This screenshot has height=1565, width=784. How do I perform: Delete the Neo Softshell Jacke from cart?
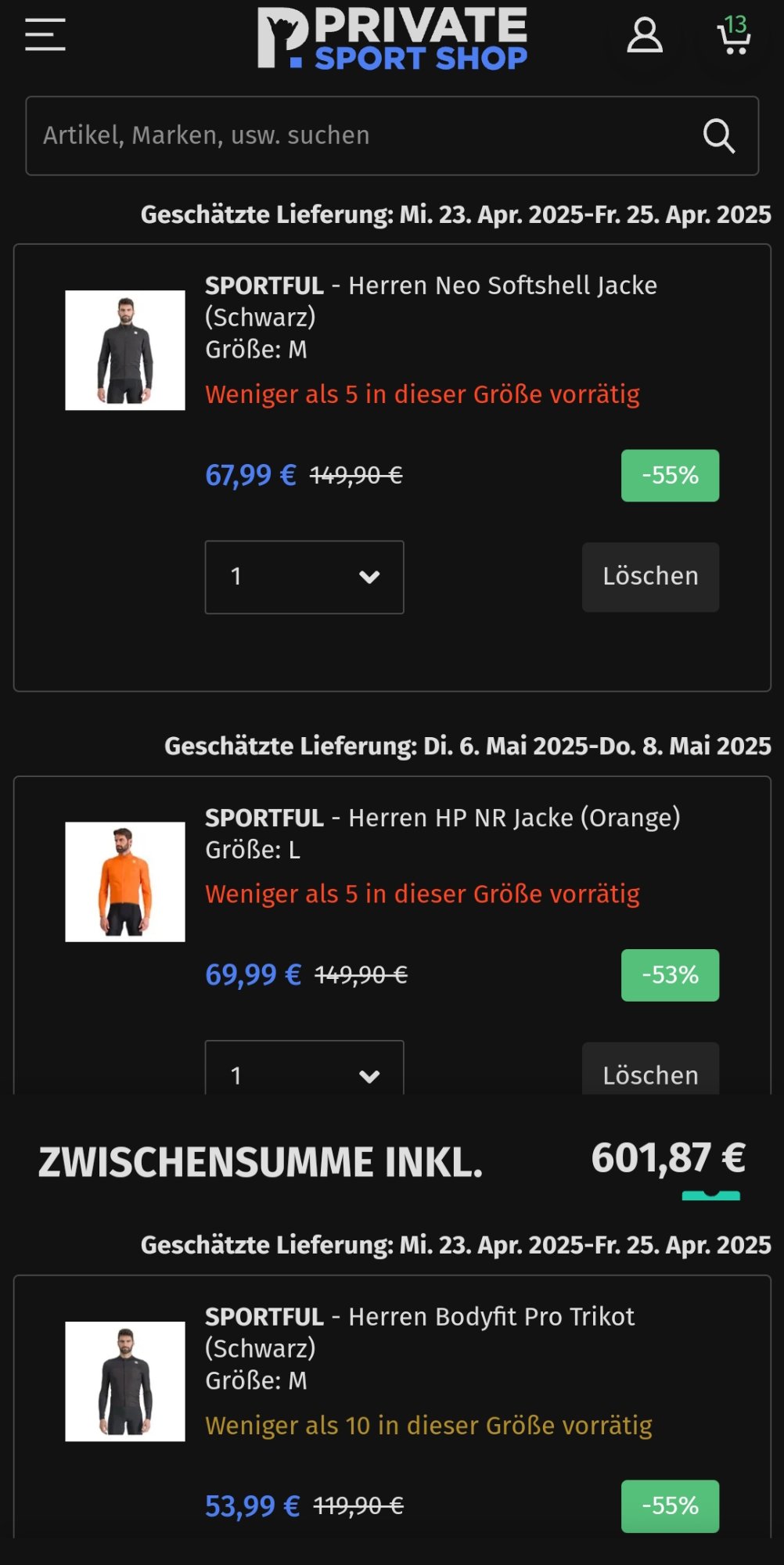[x=649, y=577]
